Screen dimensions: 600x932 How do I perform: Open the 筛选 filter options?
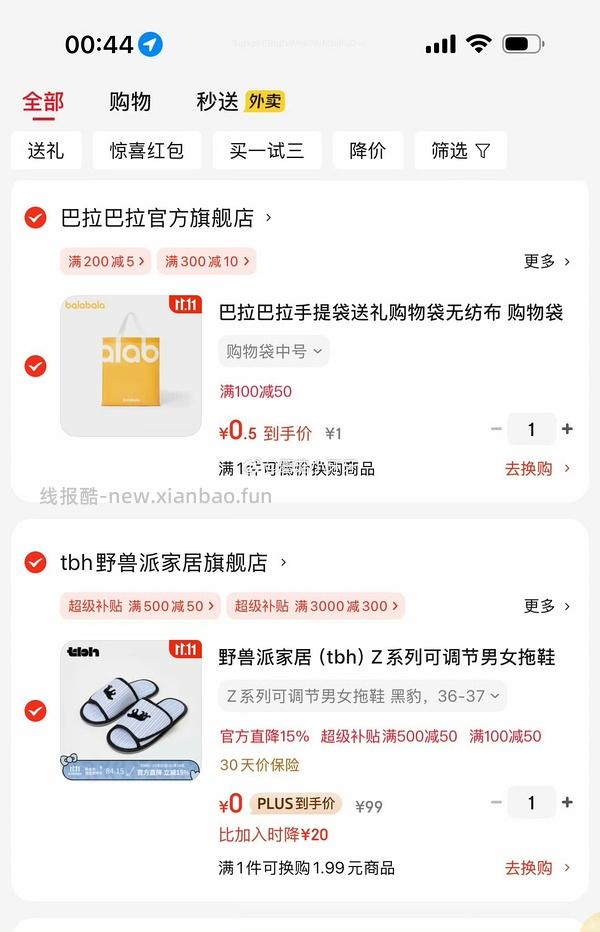tap(460, 151)
